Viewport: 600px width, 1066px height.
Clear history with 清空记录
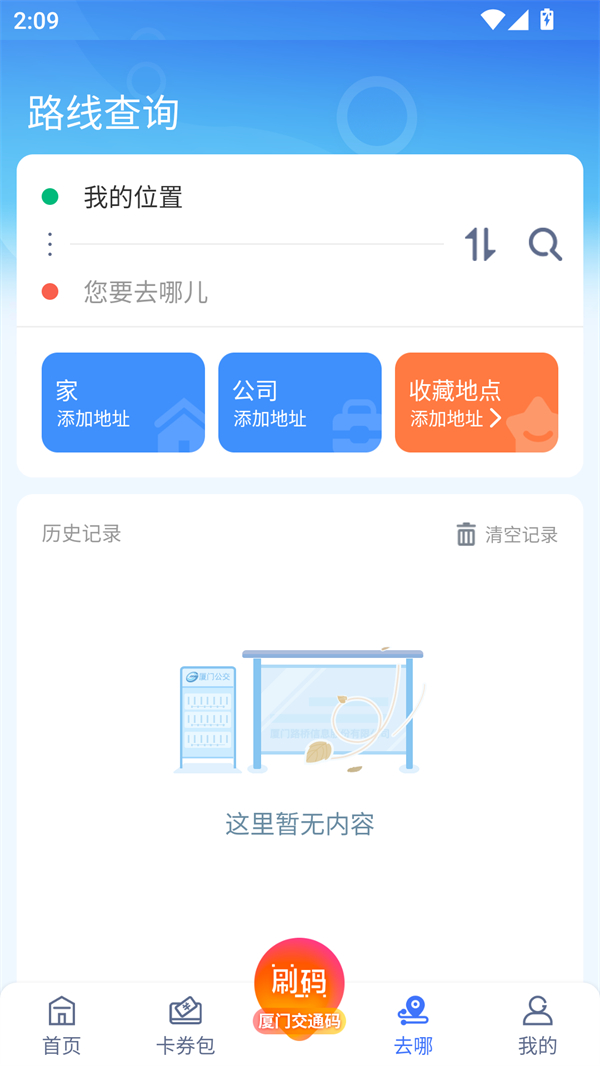point(508,534)
